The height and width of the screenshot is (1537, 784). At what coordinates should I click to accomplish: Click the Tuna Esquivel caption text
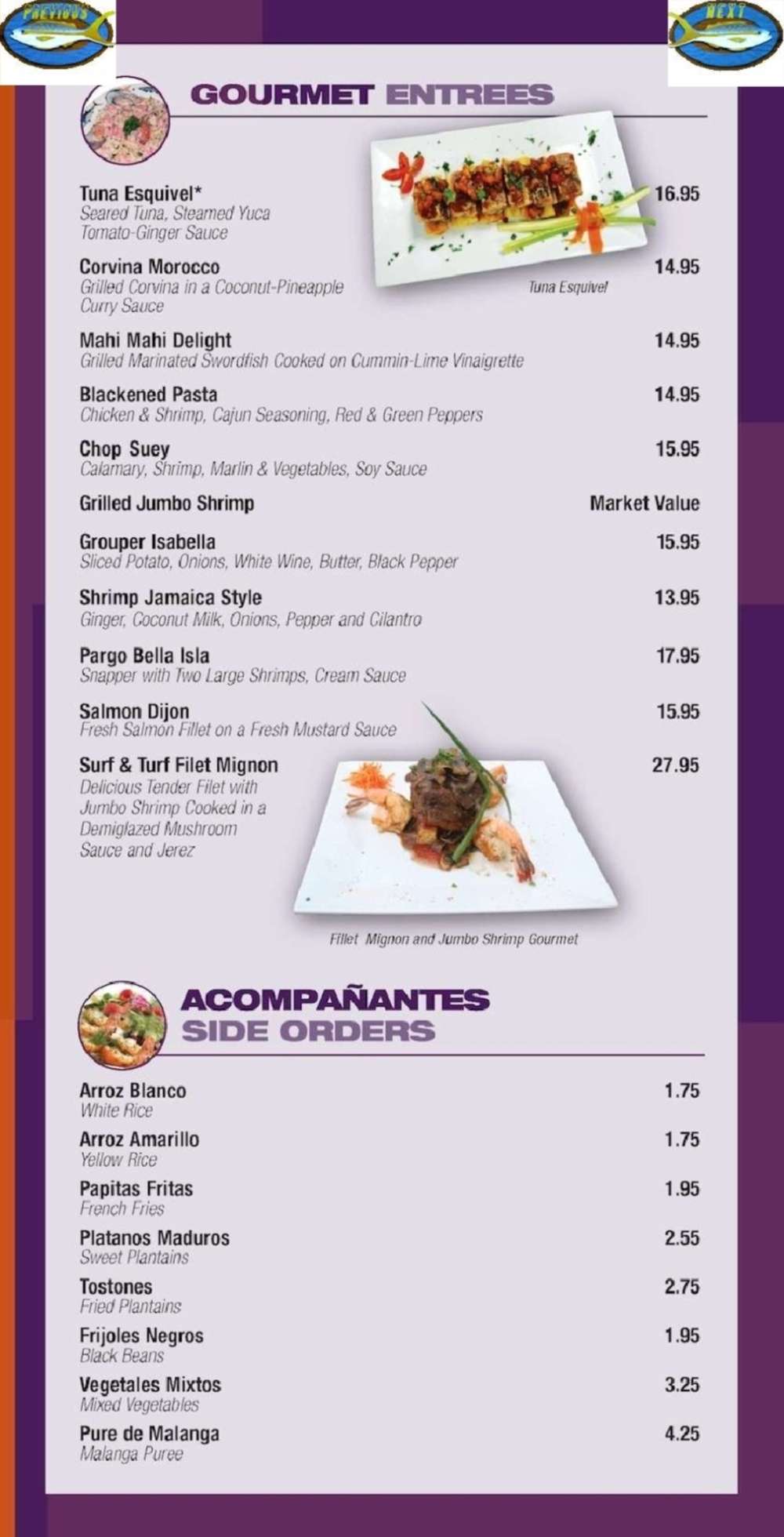pos(570,287)
